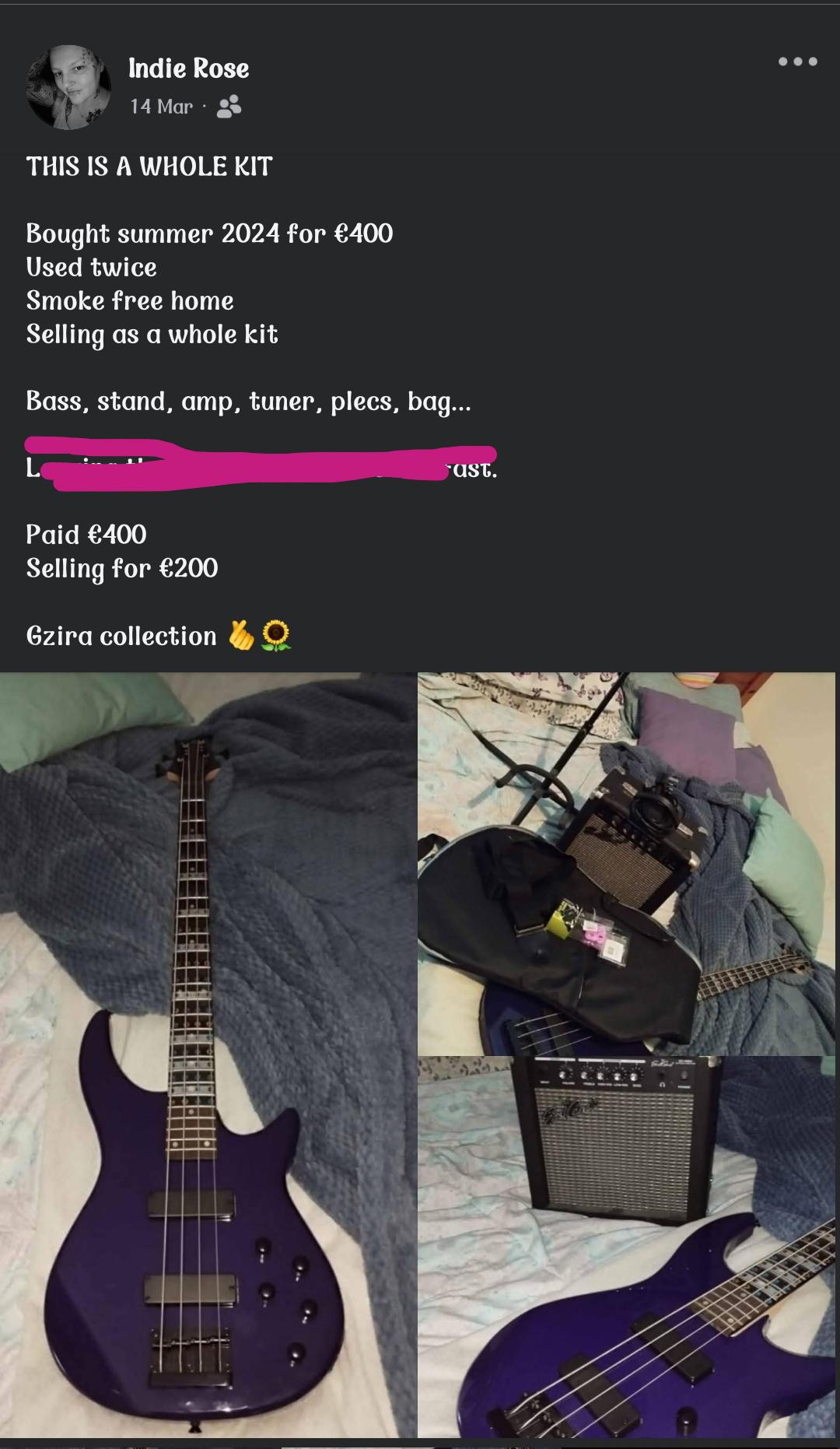Open Indie Rose's profile picture
This screenshot has width=840, height=1449.
coord(68,86)
